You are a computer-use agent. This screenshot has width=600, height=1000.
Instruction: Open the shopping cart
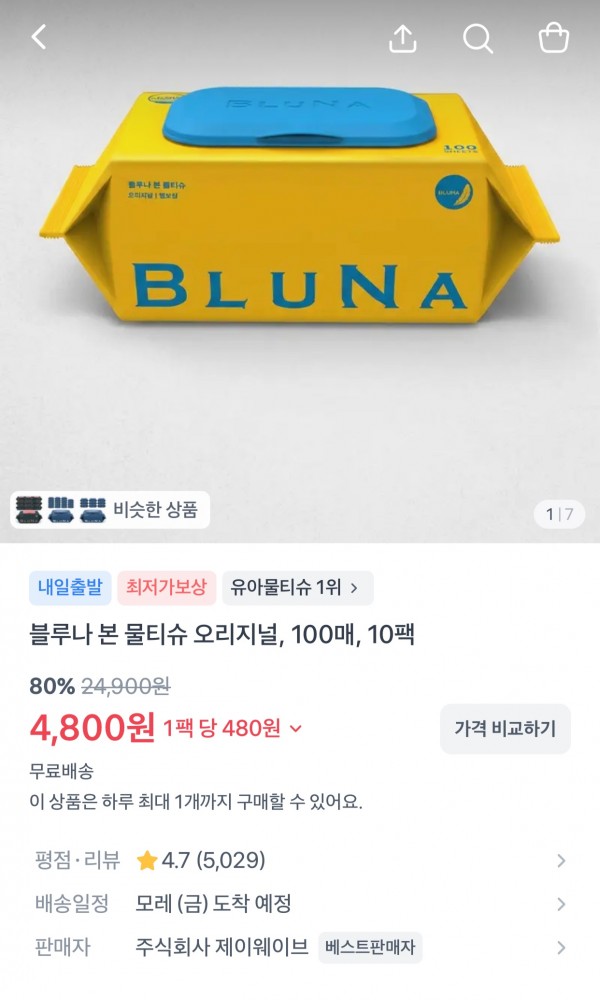553,38
